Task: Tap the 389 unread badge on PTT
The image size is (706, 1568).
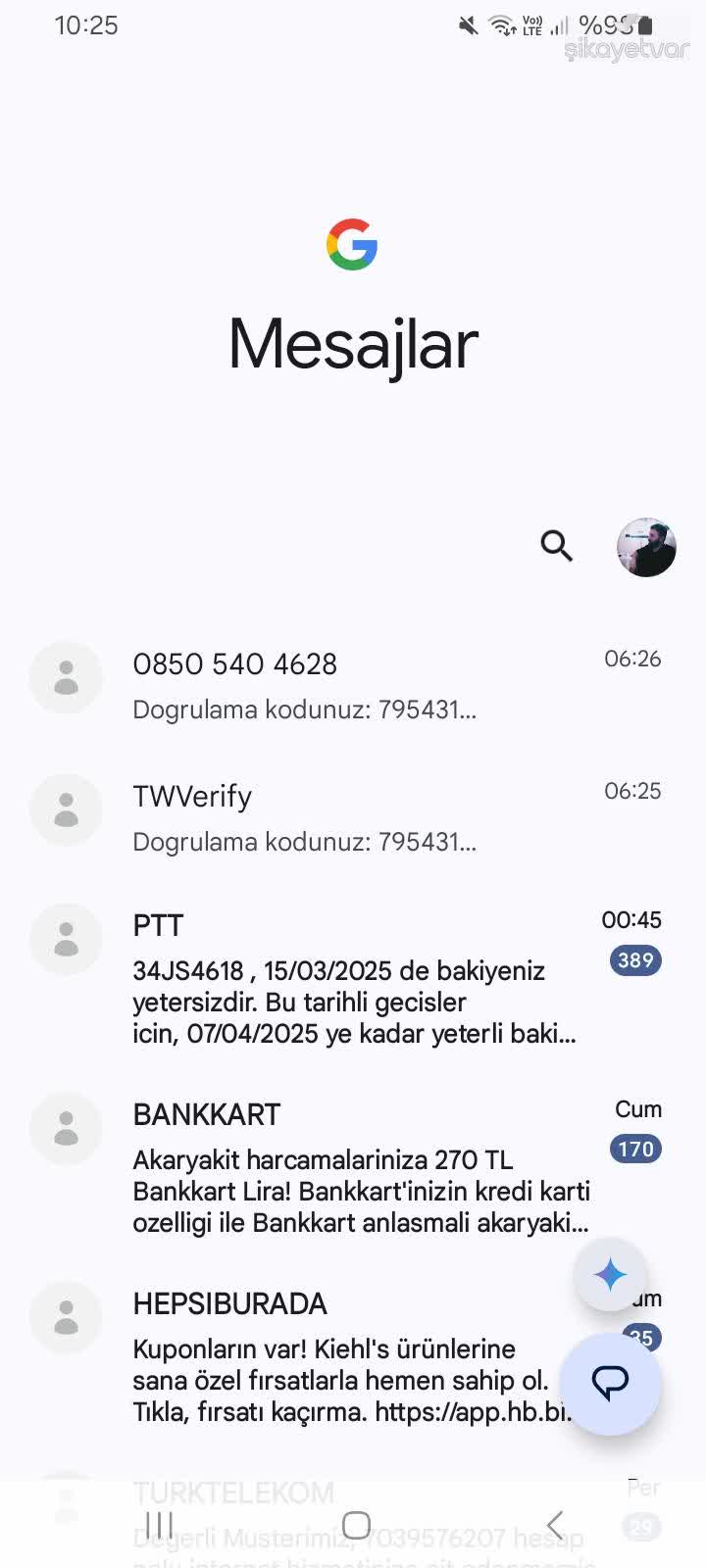Action: pos(634,960)
